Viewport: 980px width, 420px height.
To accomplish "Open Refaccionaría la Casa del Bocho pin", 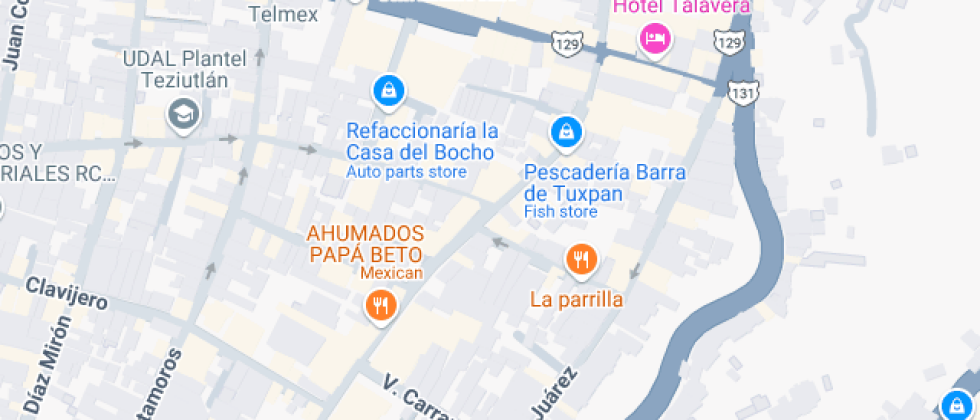I will (387, 91).
